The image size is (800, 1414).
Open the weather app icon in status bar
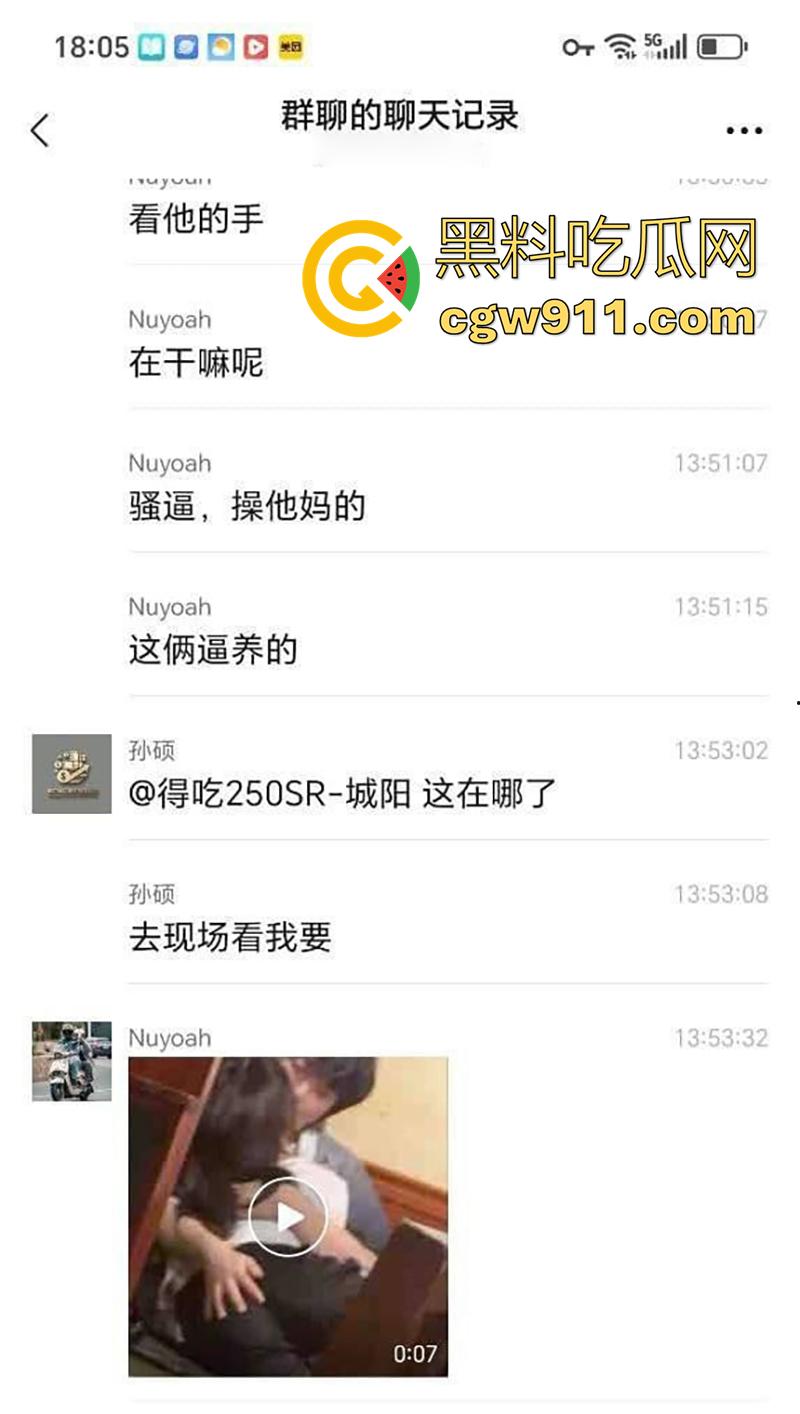pos(221,45)
